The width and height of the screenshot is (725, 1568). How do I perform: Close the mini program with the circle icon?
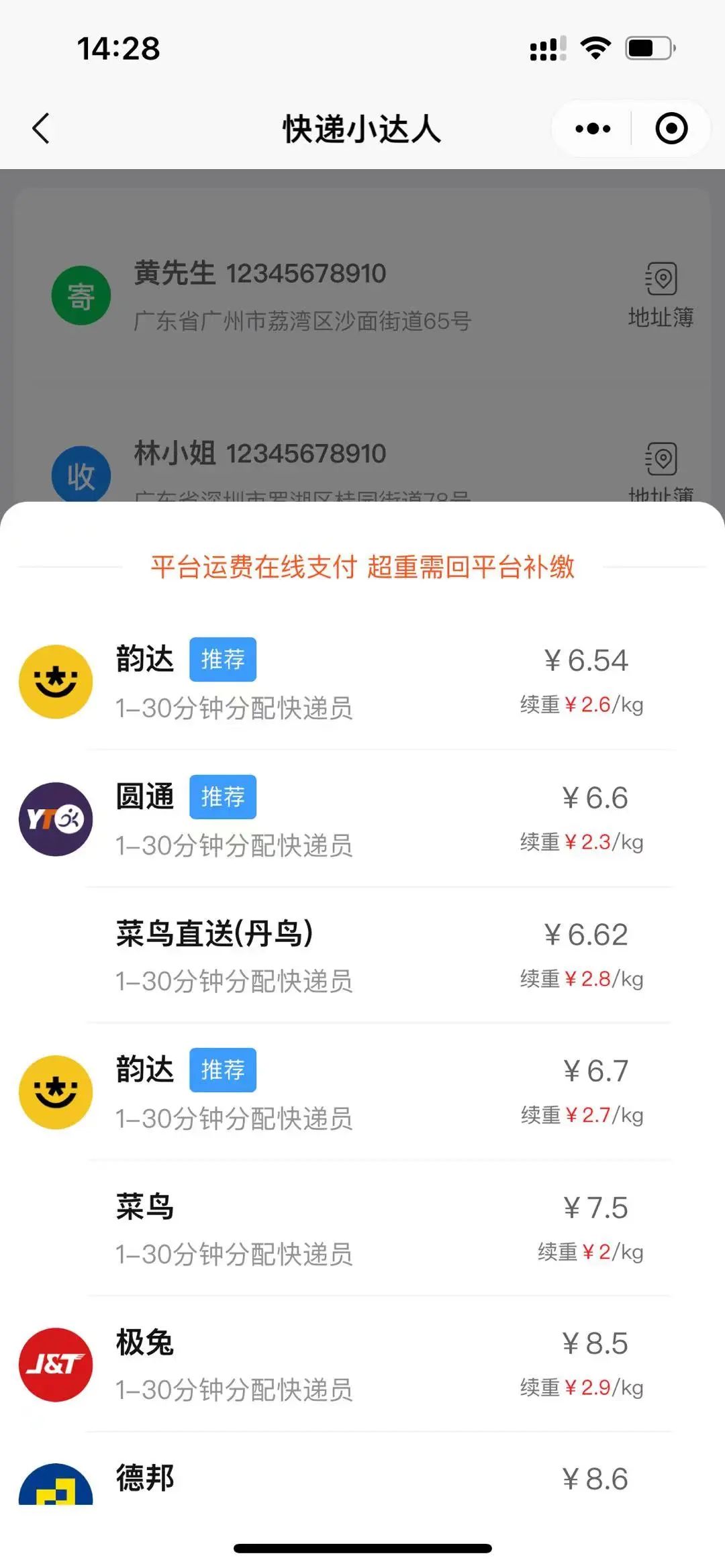click(671, 128)
